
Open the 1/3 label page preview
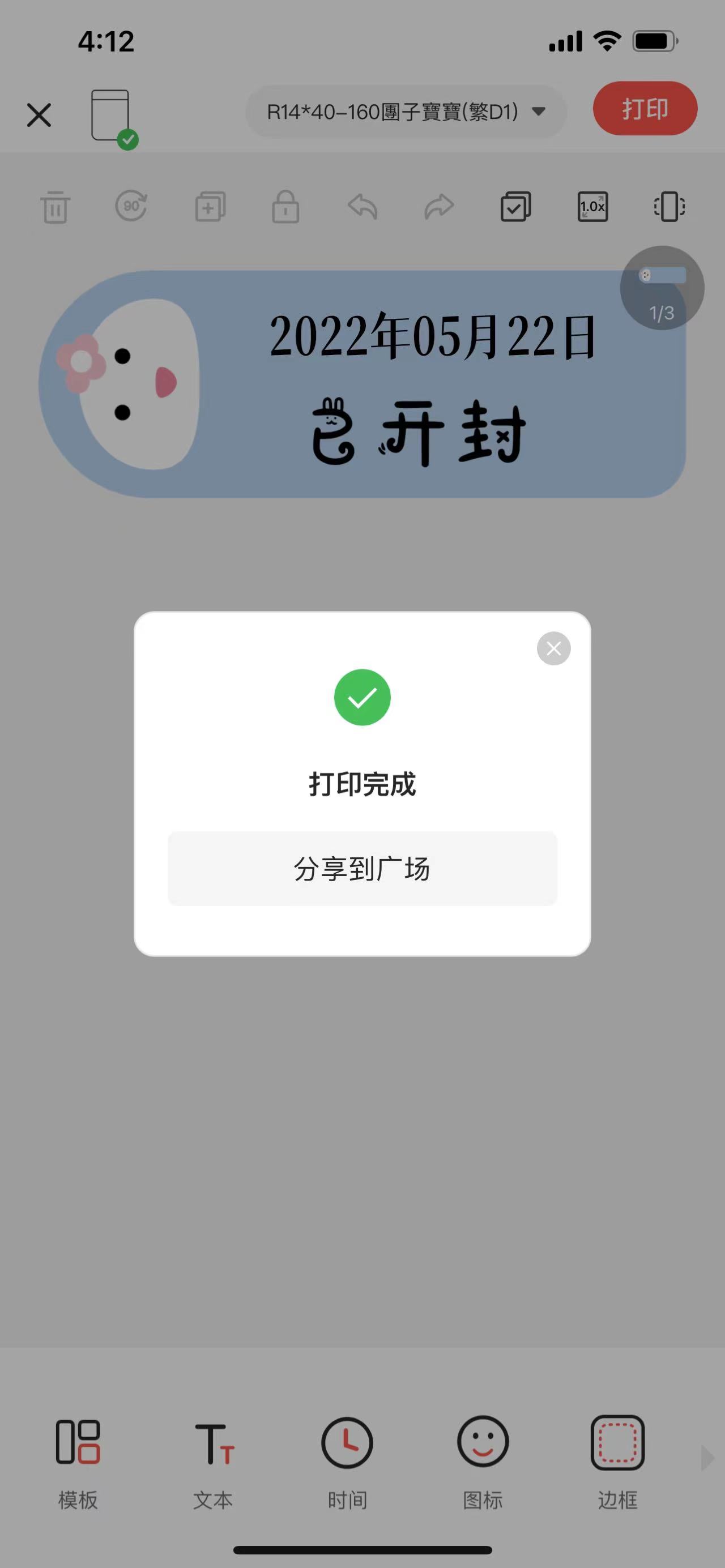(662, 288)
